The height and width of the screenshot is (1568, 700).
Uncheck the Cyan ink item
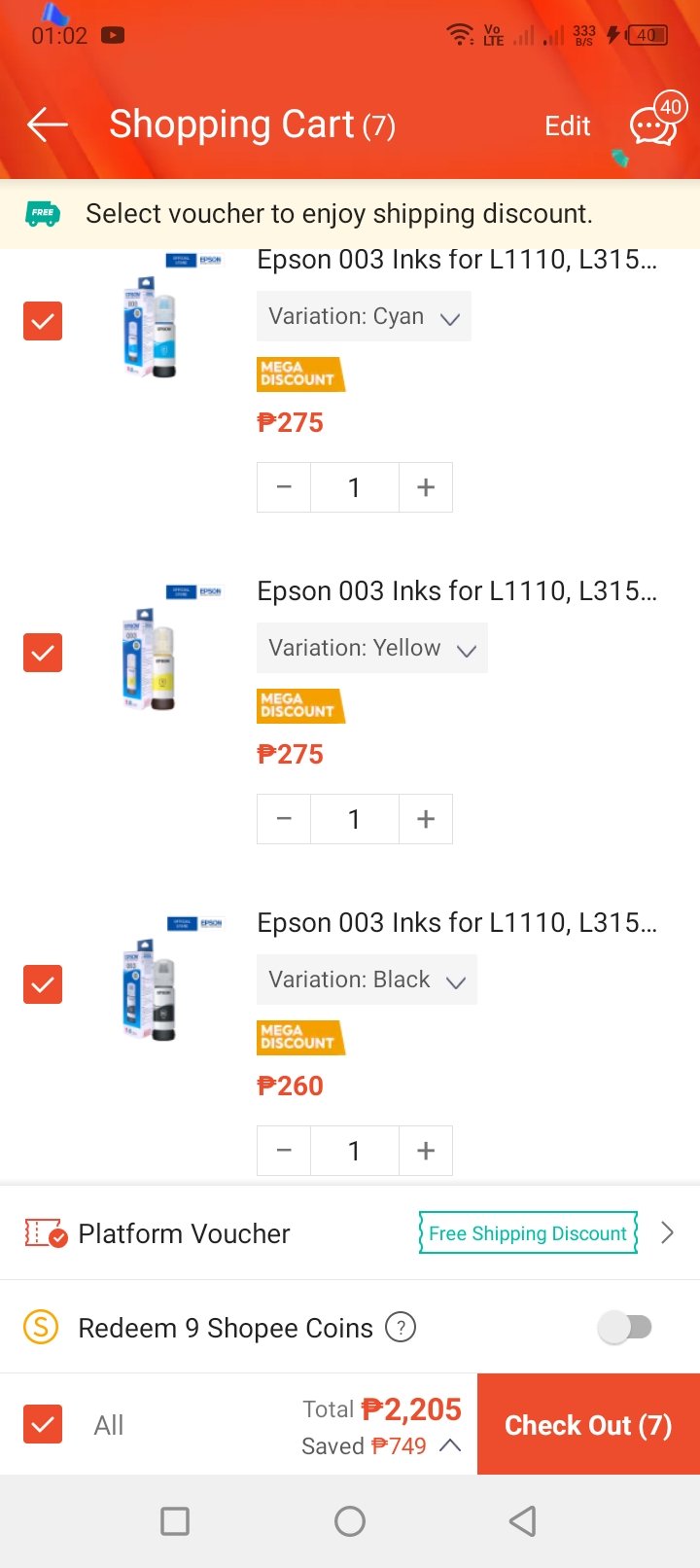tap(43, 321)
